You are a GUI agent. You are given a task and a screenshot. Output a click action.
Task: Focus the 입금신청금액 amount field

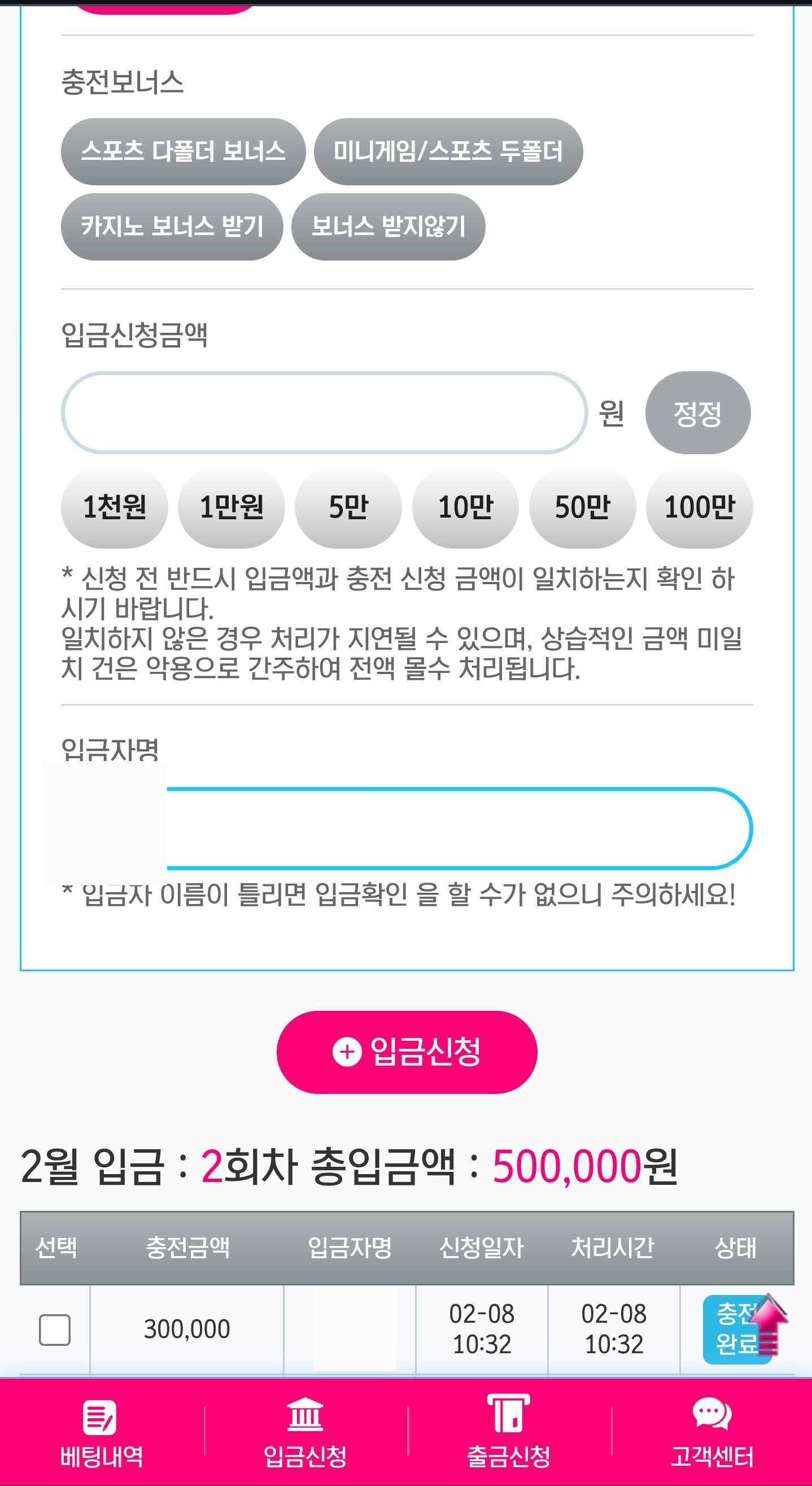pos(324,413)
